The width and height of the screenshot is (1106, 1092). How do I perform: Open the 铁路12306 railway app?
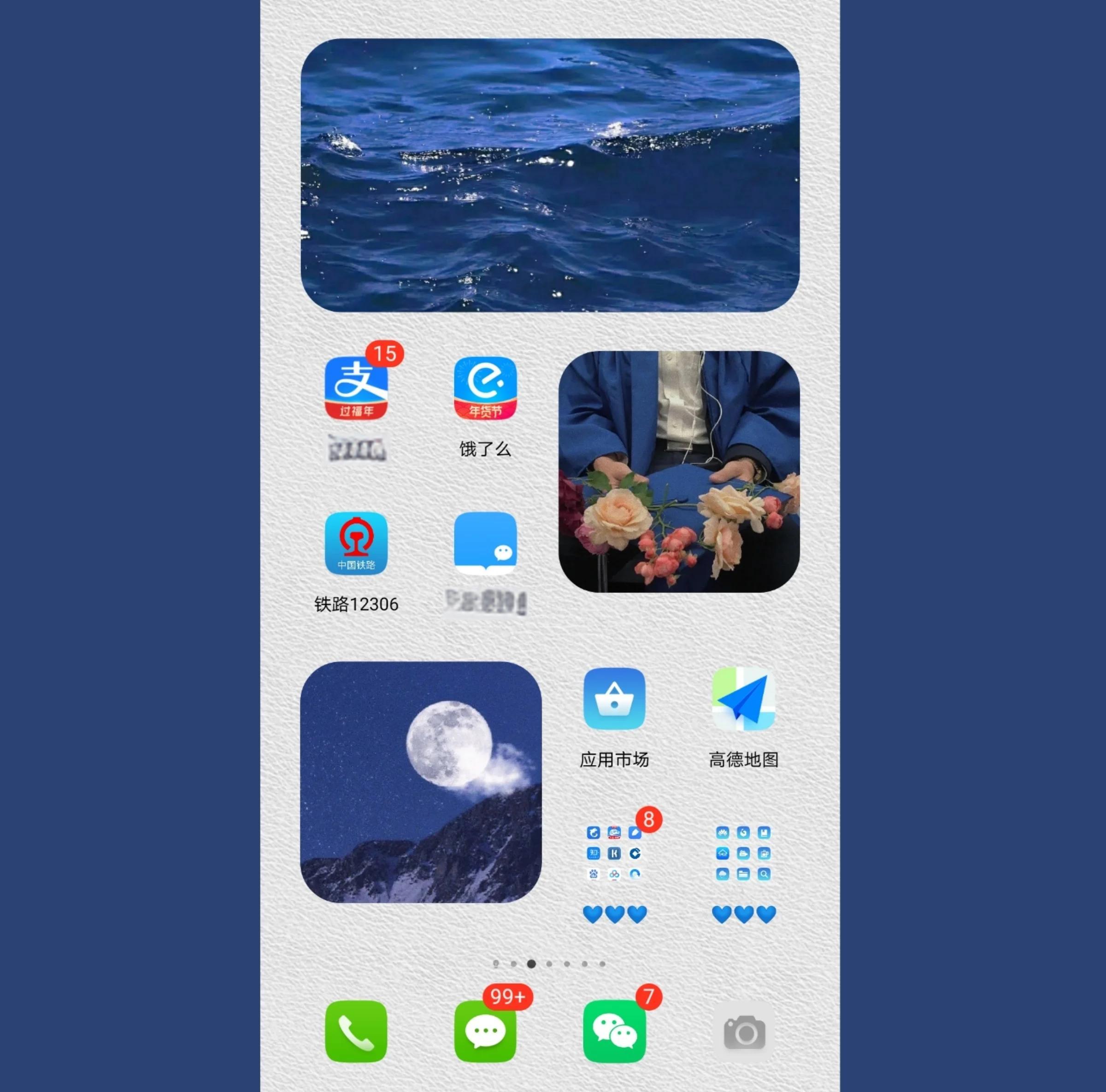pyautogui.click(x=356, y=544)
